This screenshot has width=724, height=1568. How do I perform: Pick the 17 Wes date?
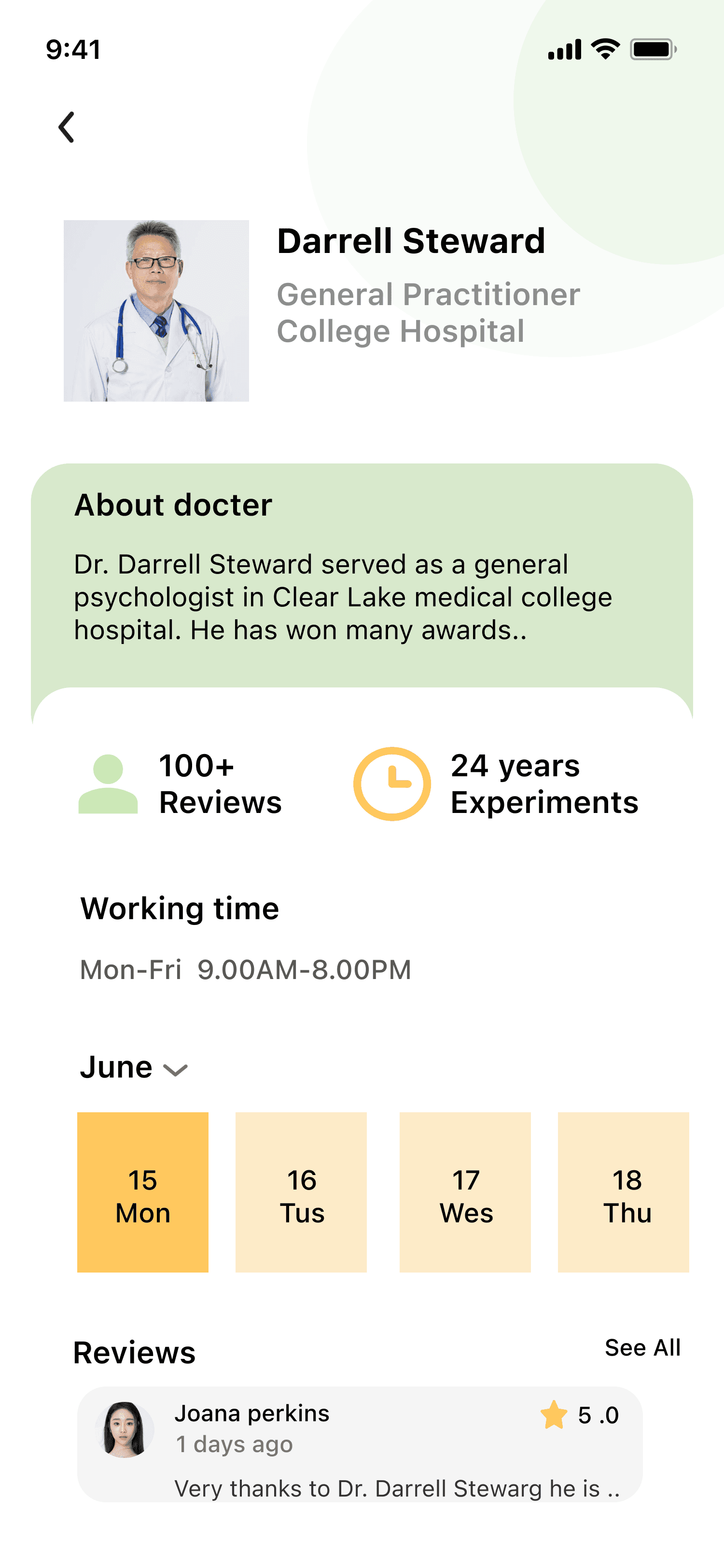click(465, 1192)
